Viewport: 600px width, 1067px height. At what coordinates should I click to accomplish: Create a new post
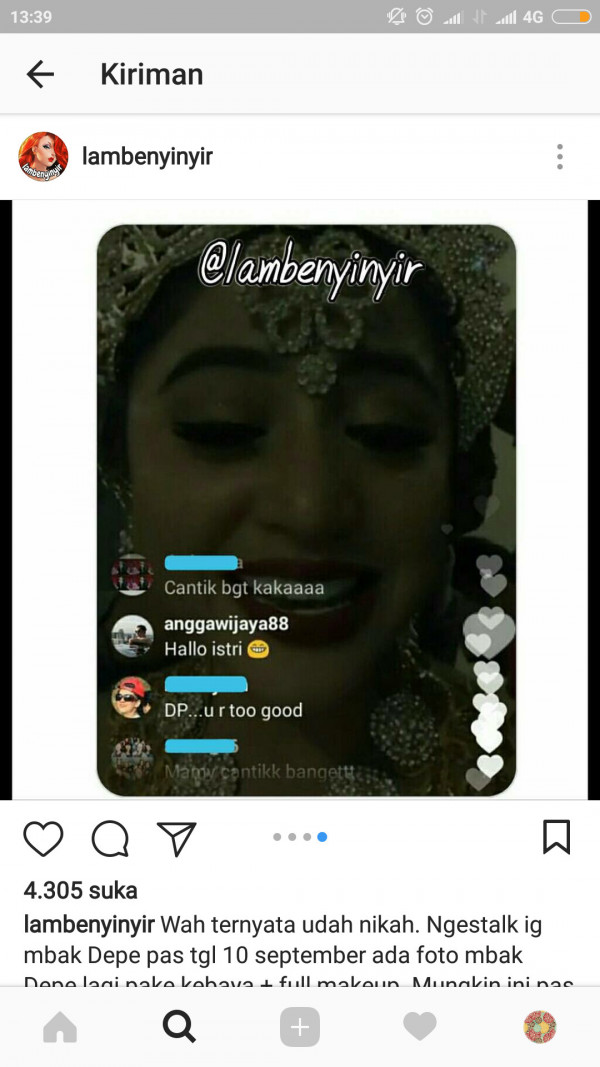[x=300, y=1026]
